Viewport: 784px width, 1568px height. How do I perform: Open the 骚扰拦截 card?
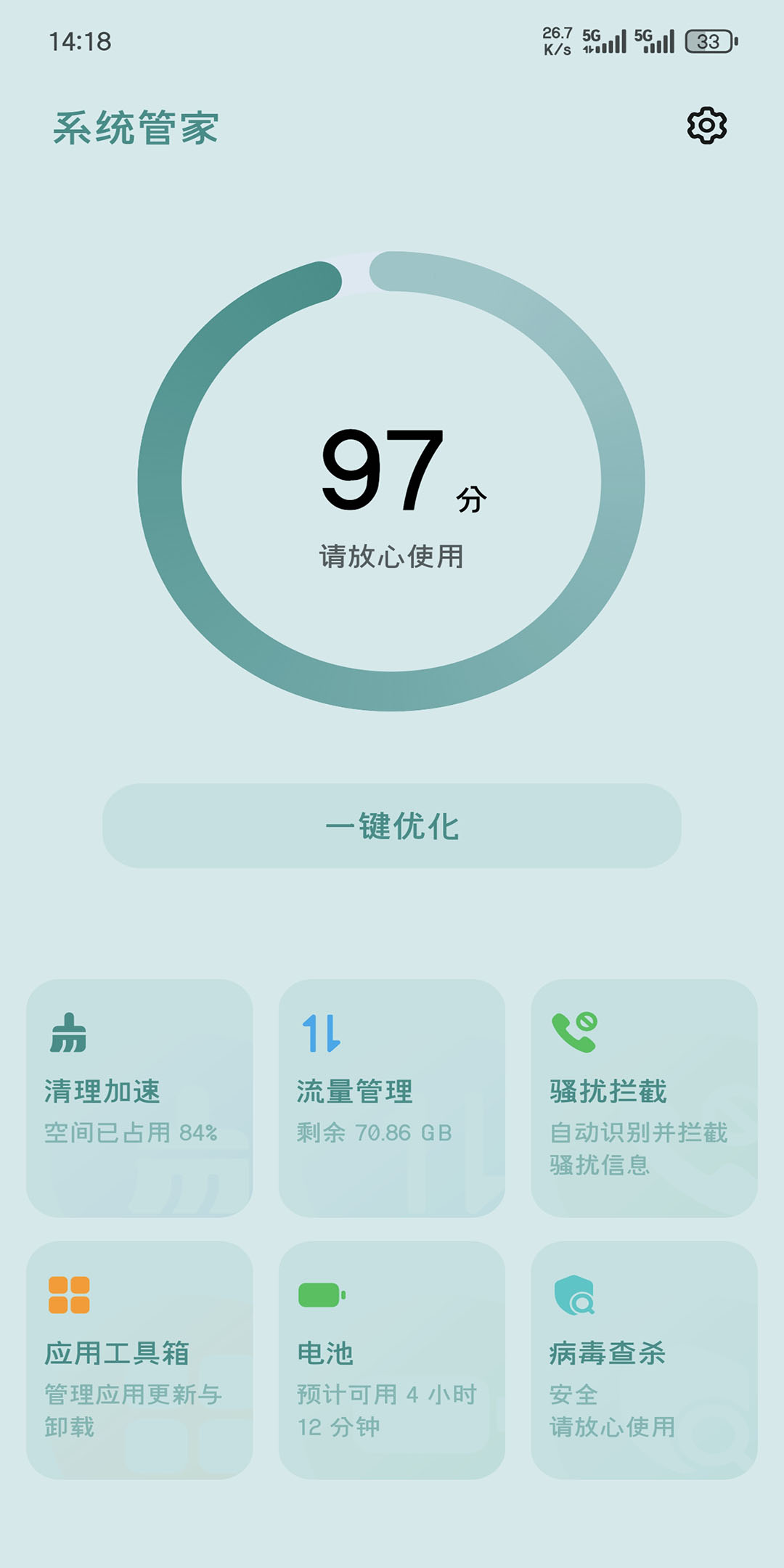click(644, 1098)
